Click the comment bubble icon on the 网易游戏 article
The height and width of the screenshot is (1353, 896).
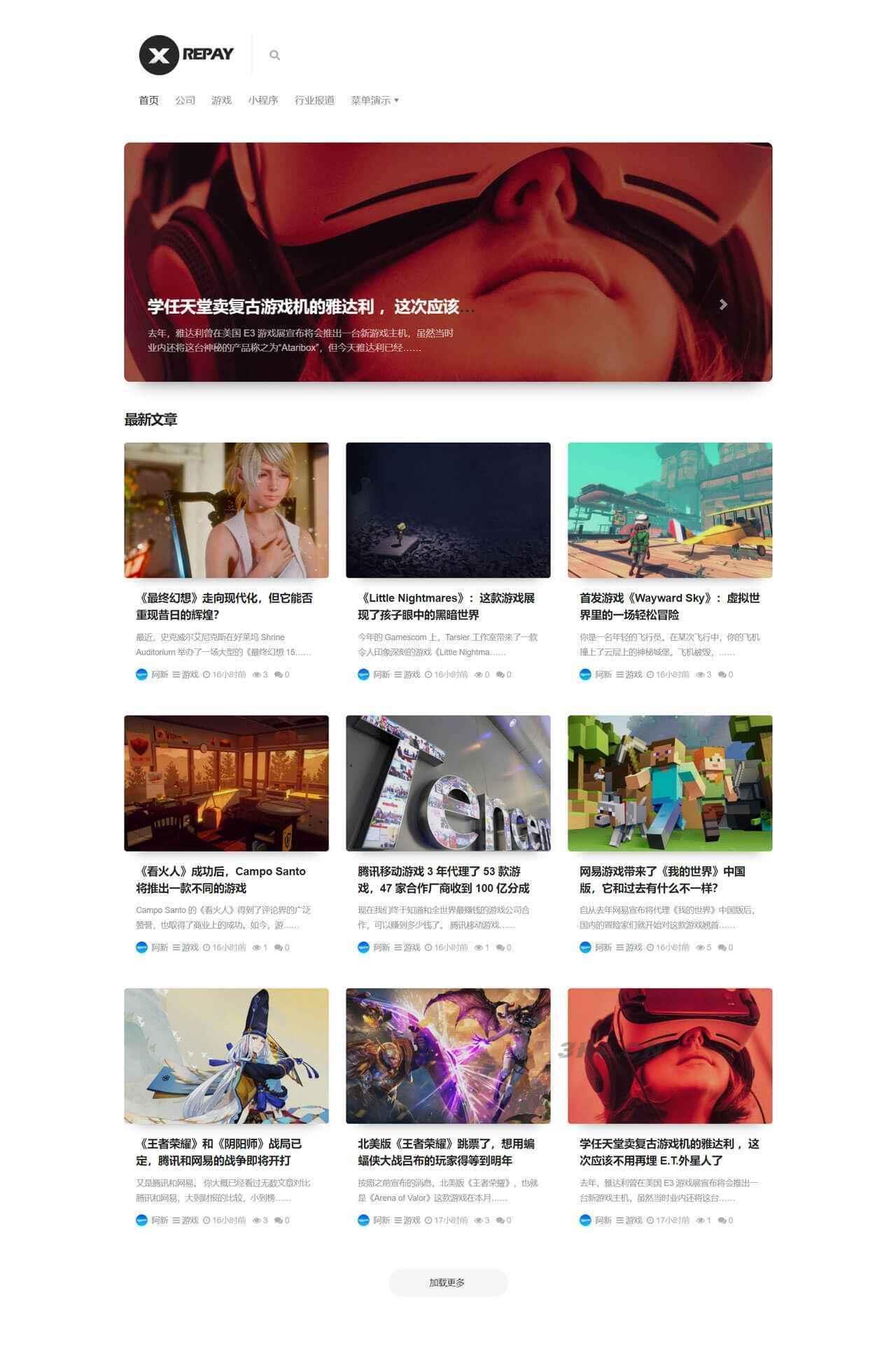pos(722,948)
